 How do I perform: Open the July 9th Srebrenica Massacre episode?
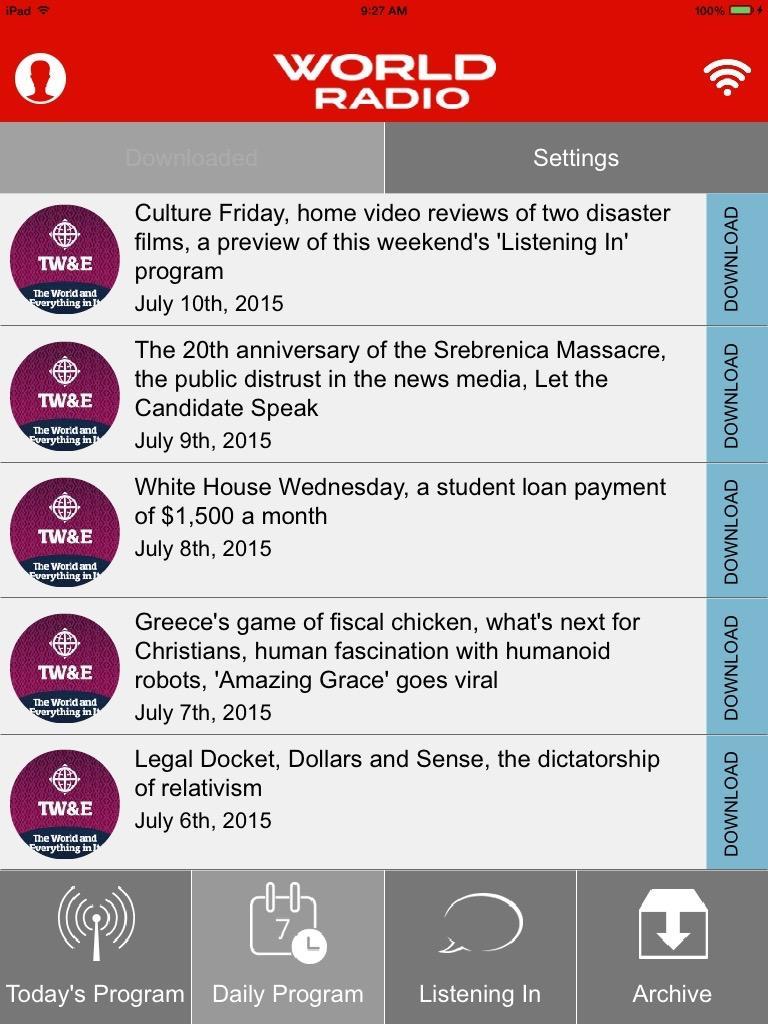click(400, 393)
